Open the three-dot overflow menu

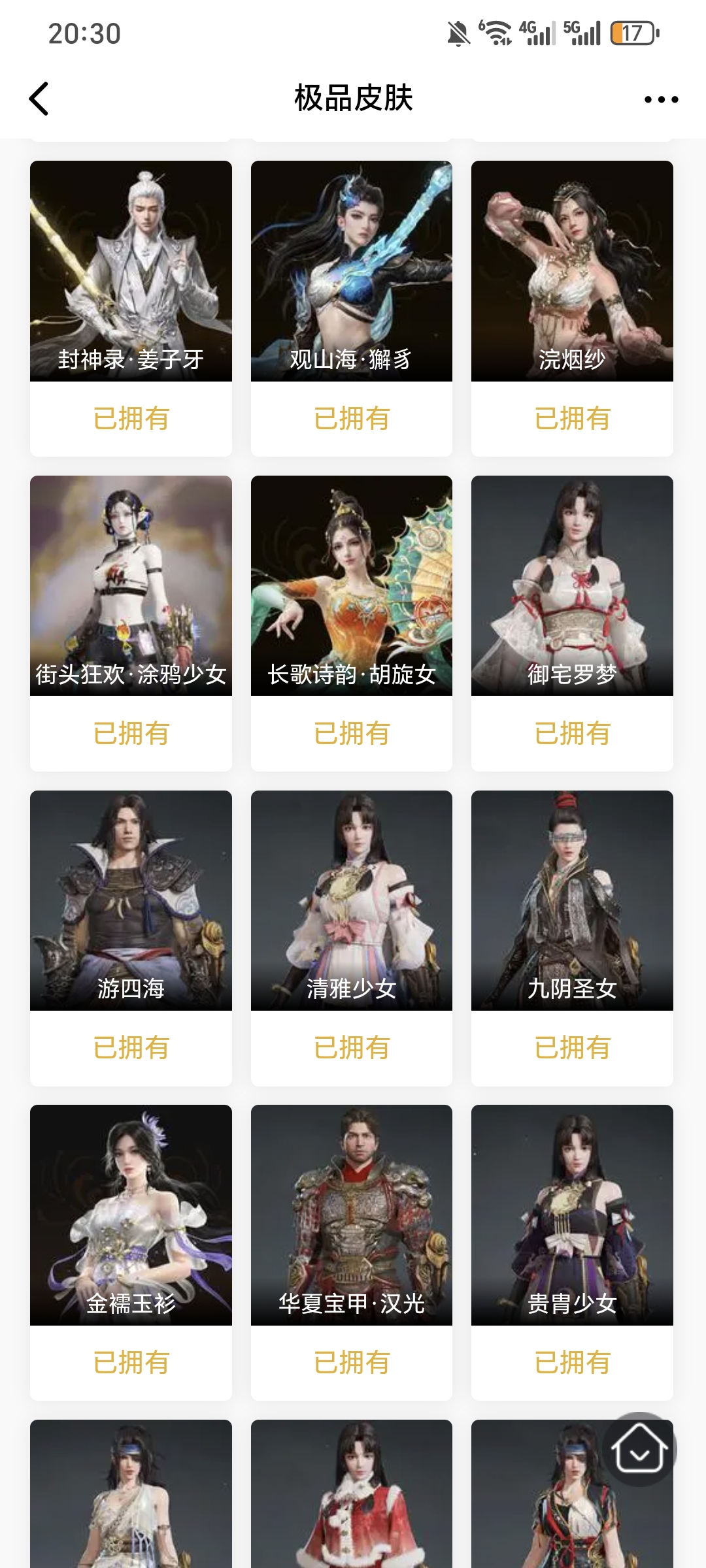pyautogui.click(x=660, y=99)
